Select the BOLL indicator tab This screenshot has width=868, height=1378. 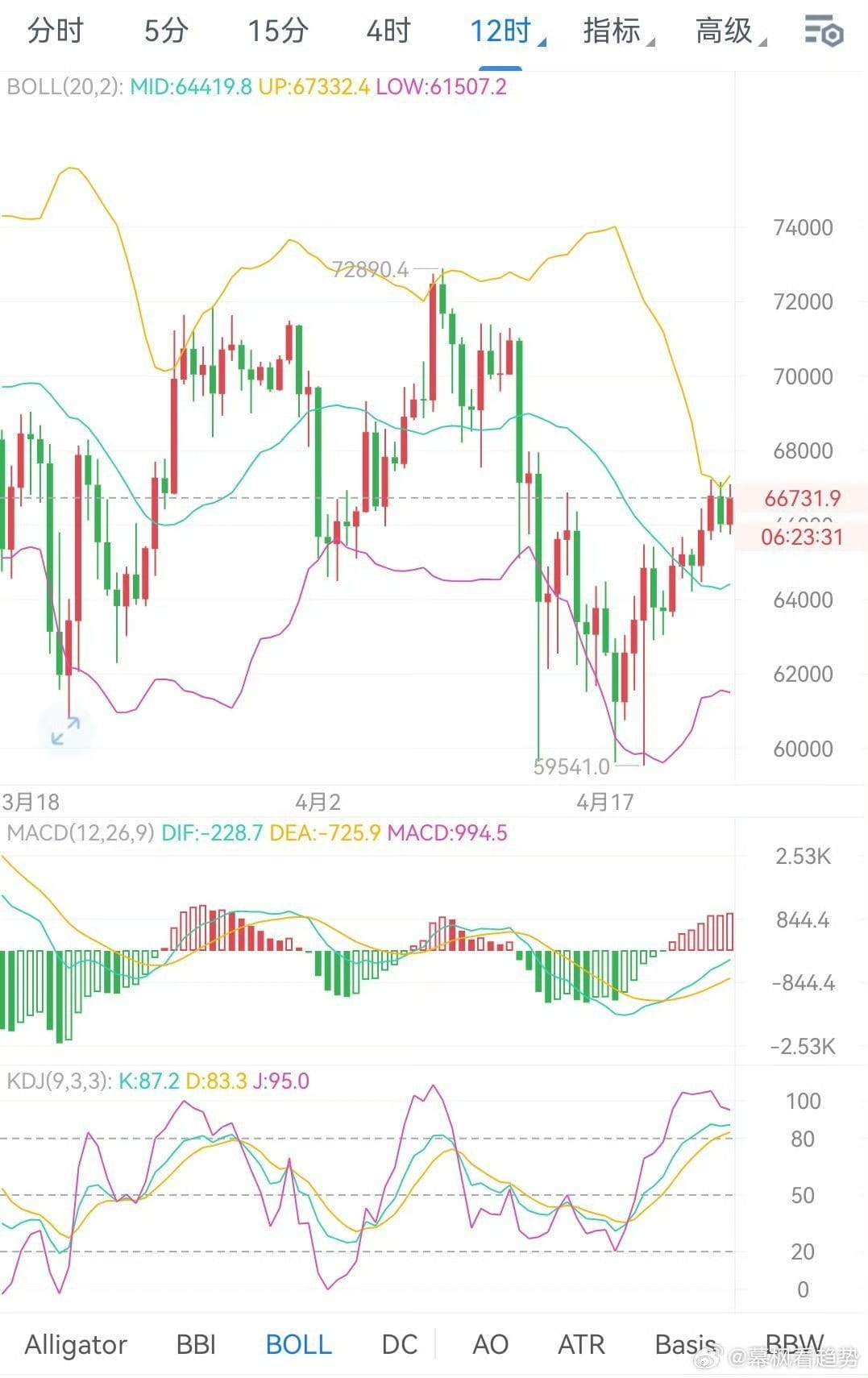pyautogui.click(x=297, y=1344)
